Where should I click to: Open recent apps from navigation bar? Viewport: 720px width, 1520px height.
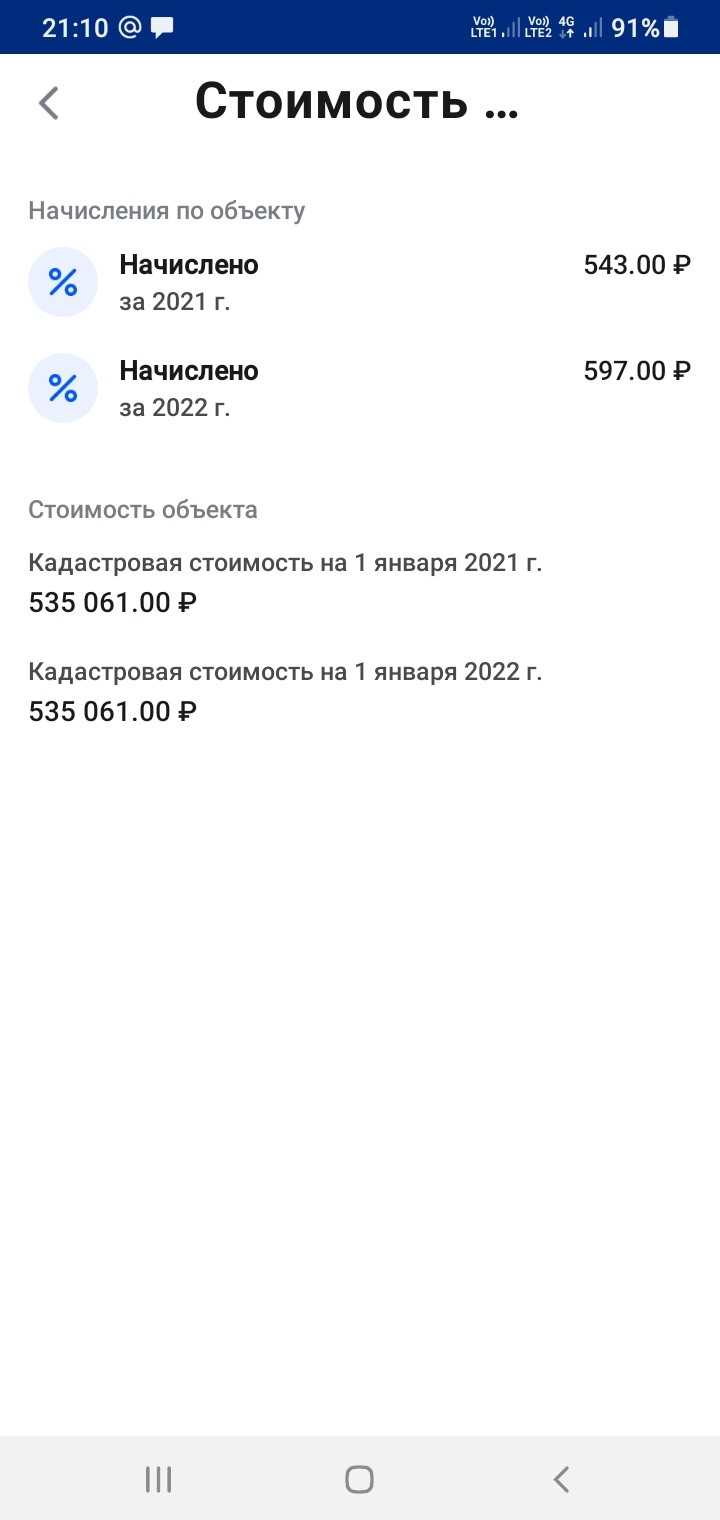(x=158, y=1479)
